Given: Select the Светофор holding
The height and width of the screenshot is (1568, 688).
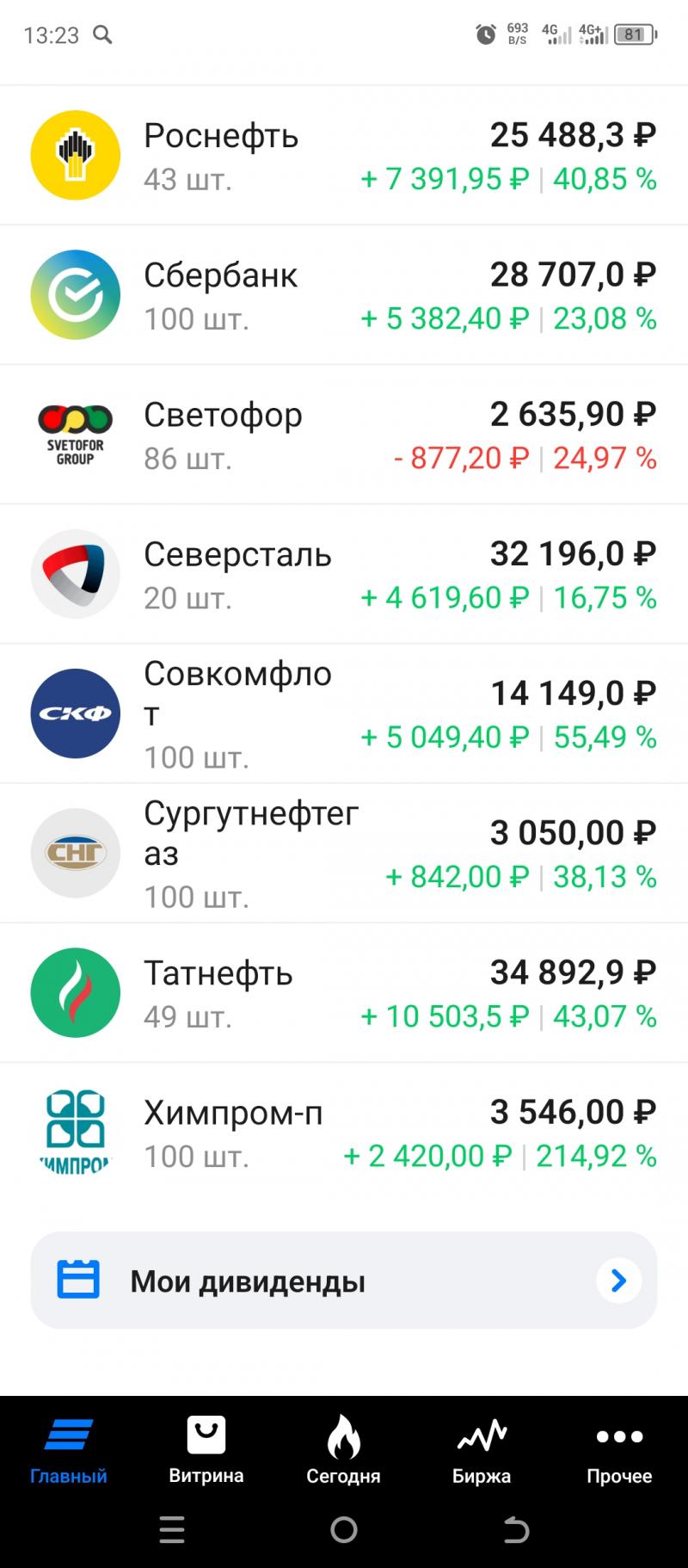Looking at the screenshot, I should click(x=344, y=435).
